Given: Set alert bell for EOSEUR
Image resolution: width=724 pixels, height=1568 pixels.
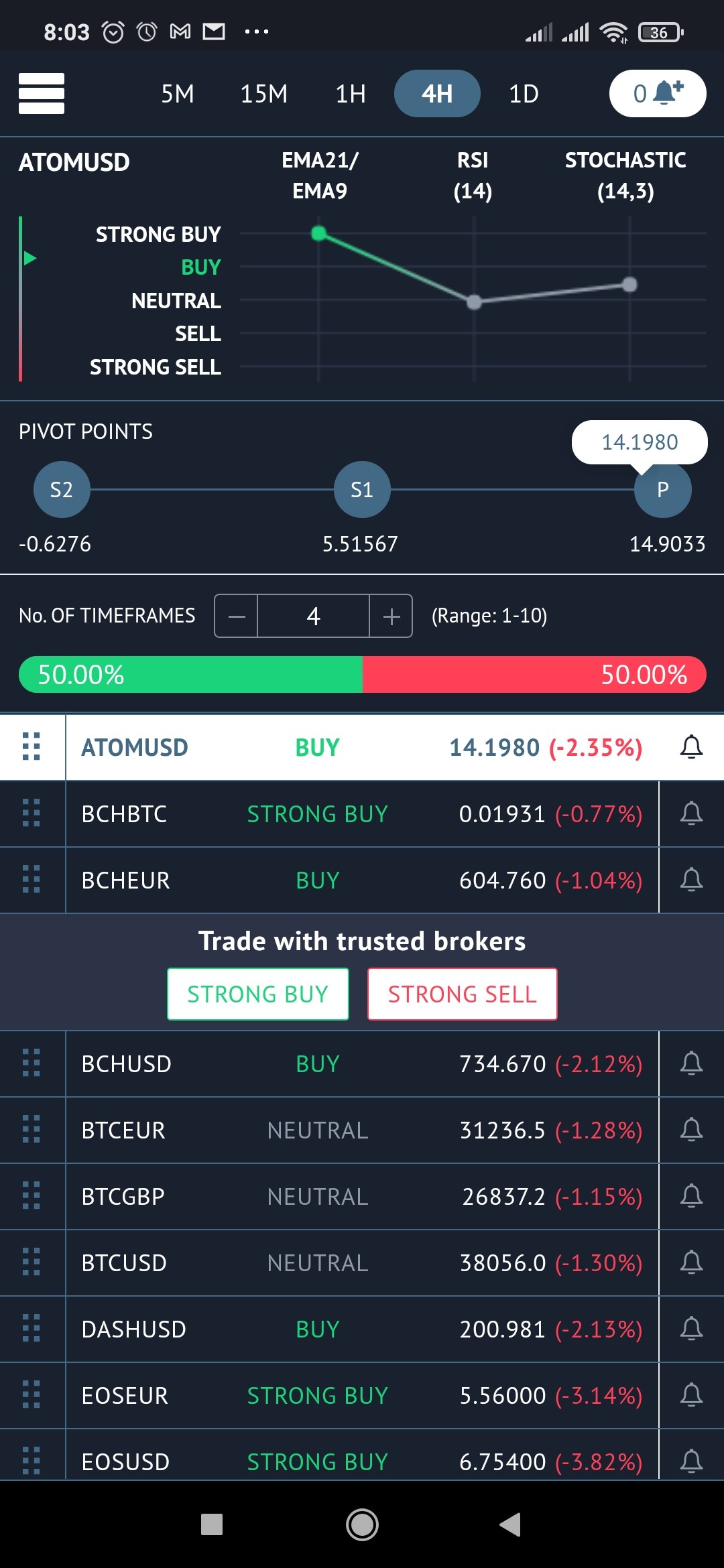Looking at the screenshot, I should click(691, 1396).
